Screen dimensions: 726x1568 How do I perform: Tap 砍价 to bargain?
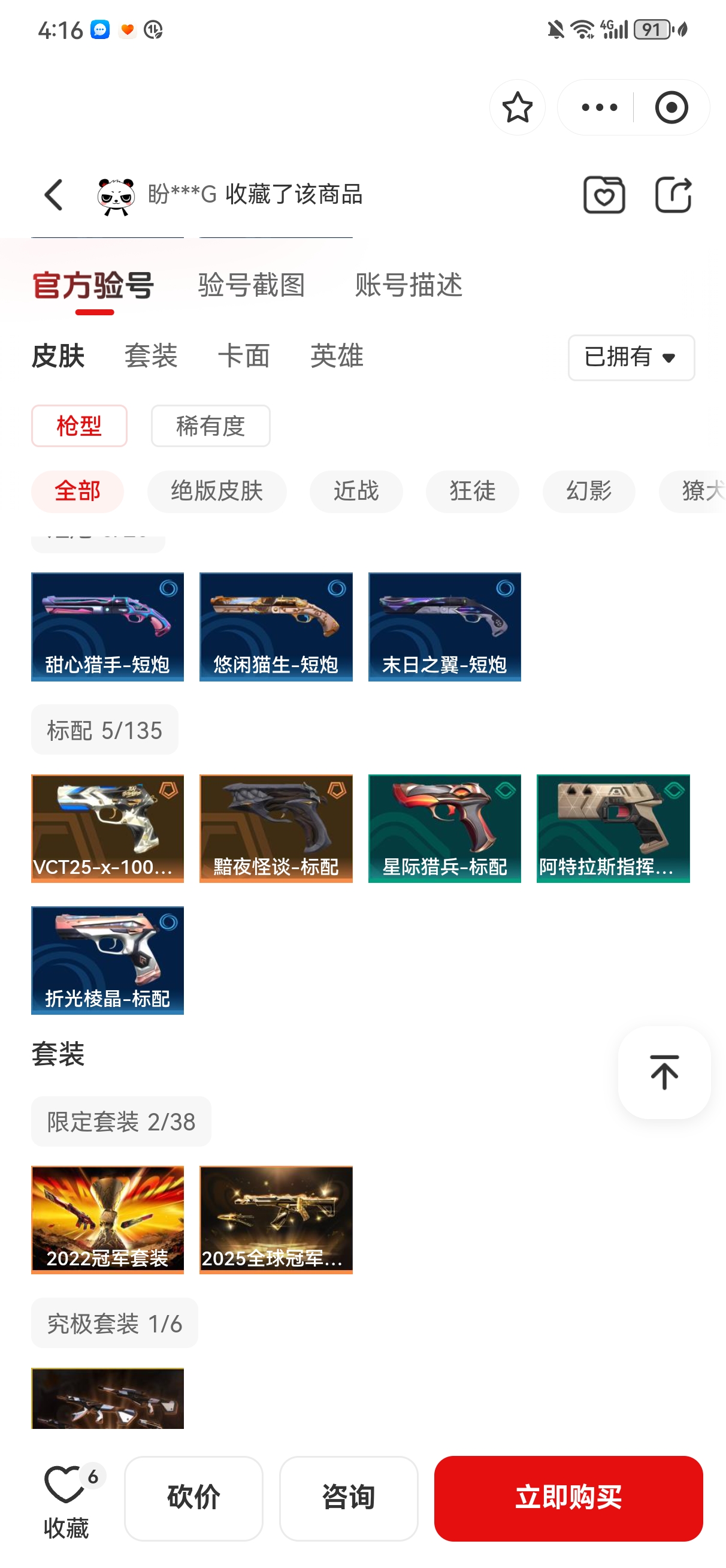193,1498
